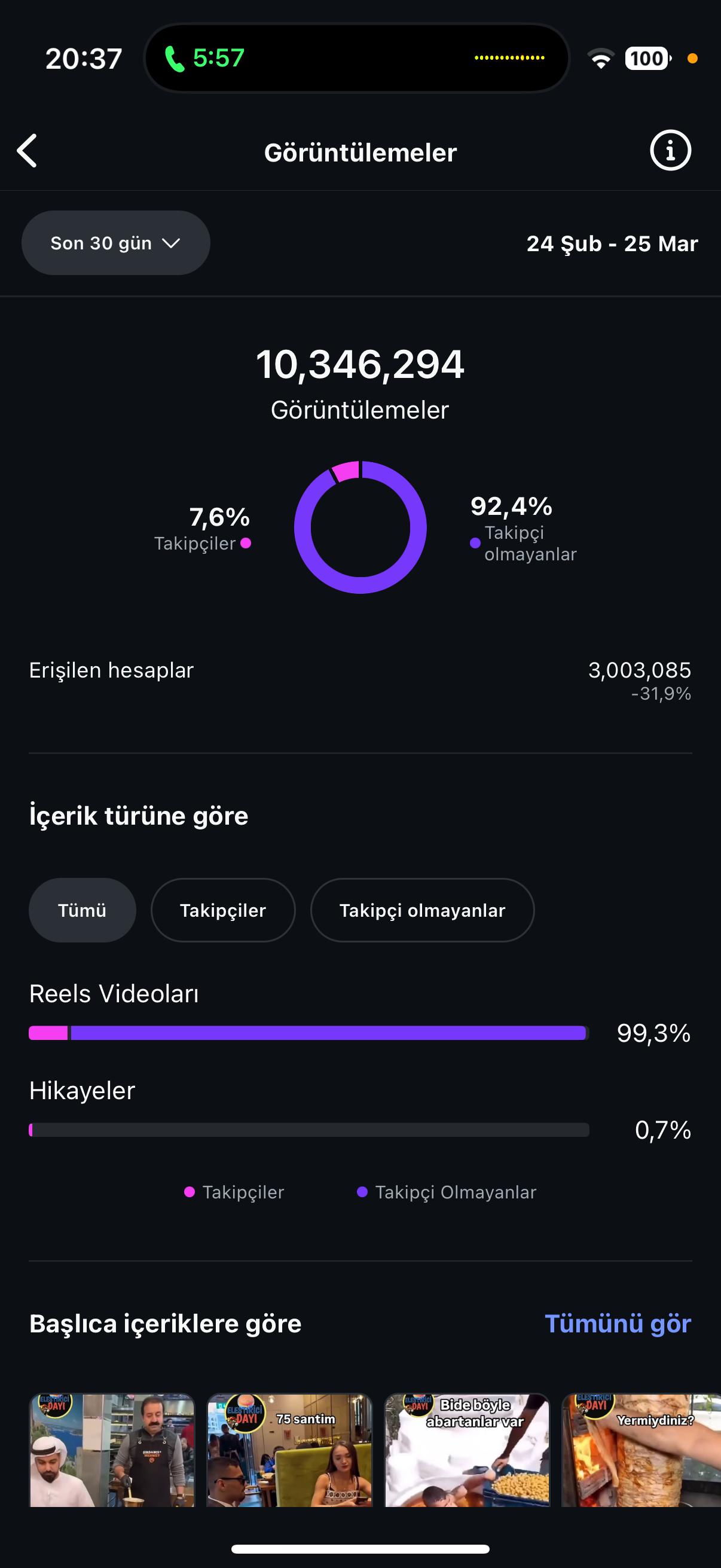Open the Bide böyle abartanlar var reel
The width and height of the screenshot is (721, 1568).
pyautogui.click(x=468, y=1450)
